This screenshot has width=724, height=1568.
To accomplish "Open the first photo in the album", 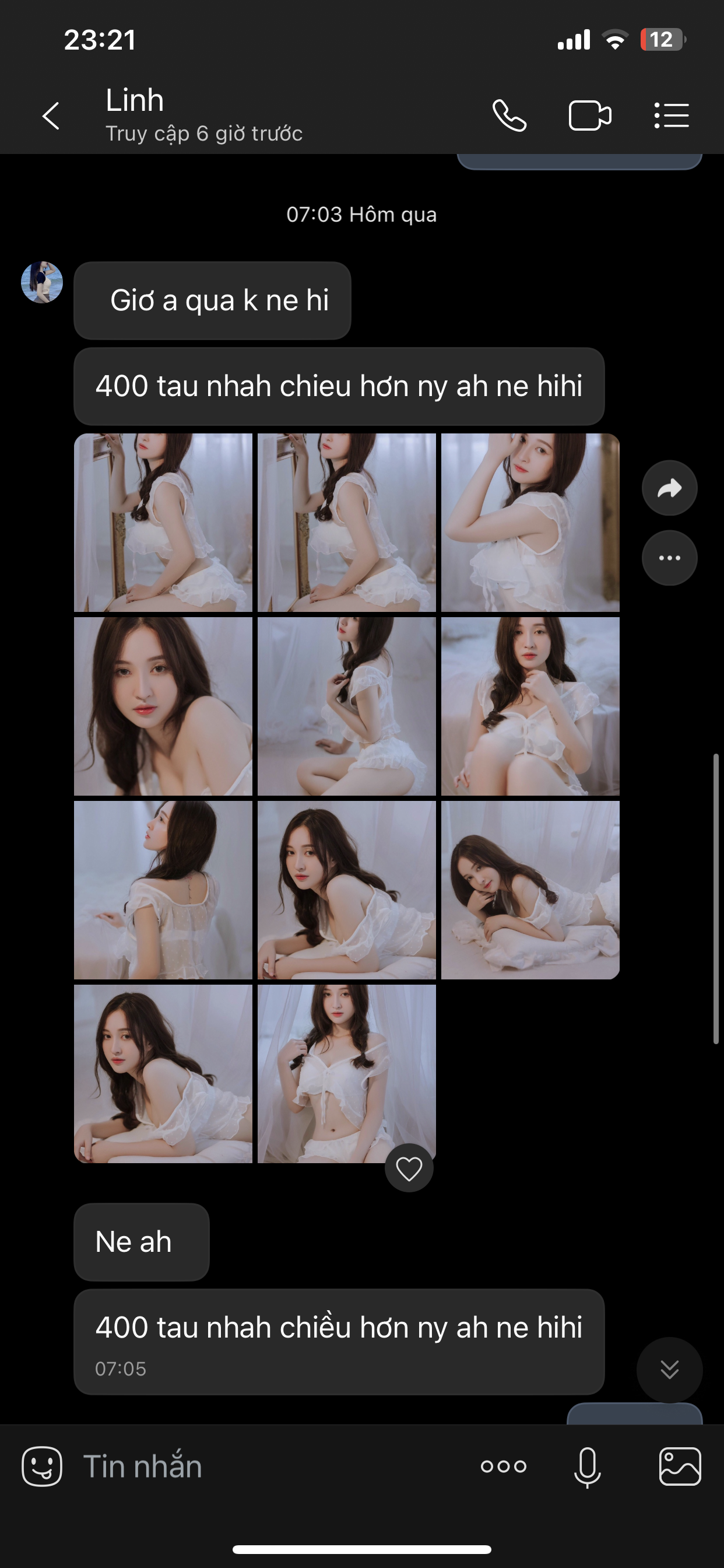I will pyautogui.click(x=163, y=522).
